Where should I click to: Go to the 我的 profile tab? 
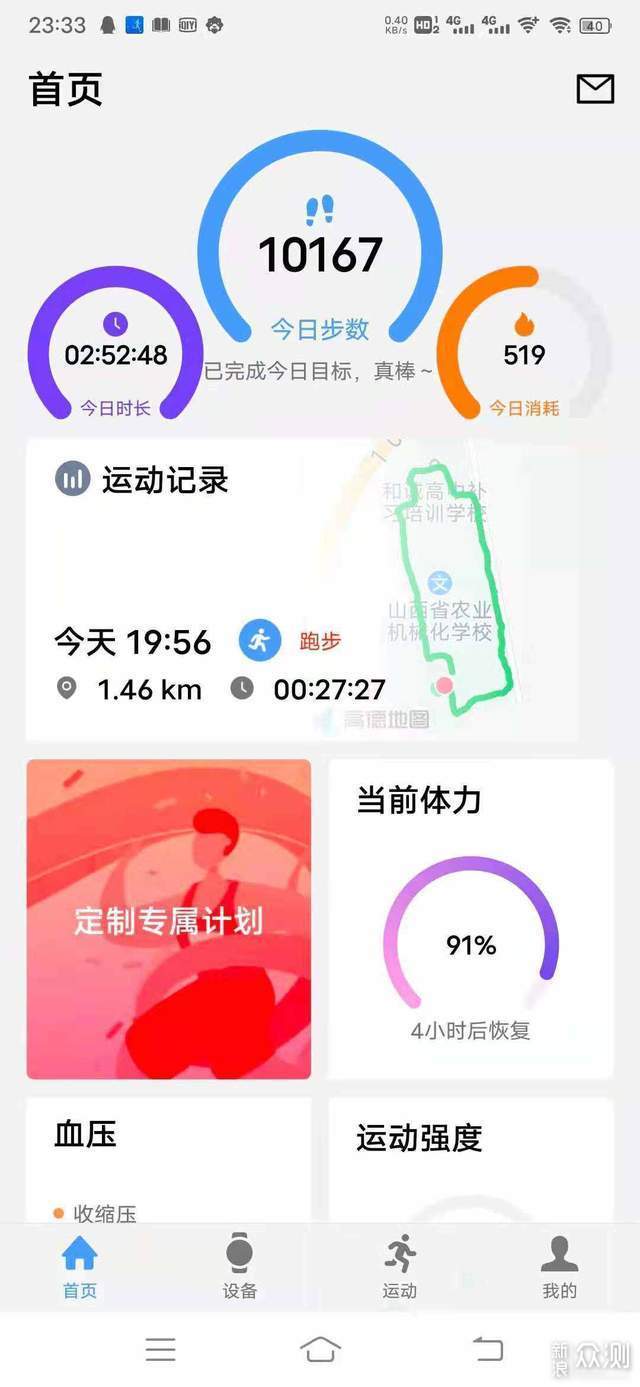point(559,1267)
